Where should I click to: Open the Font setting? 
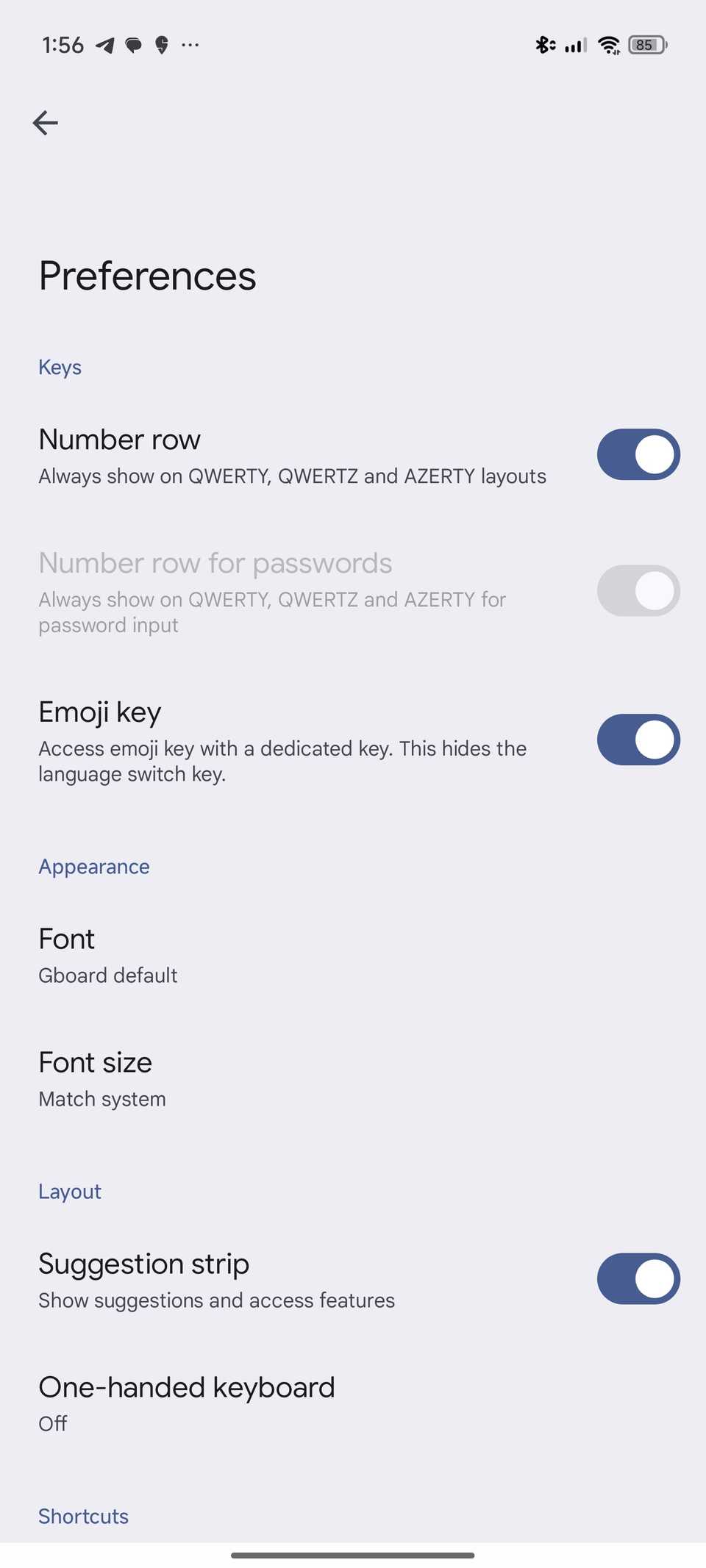pyautogui.click(x=294, y=954)
